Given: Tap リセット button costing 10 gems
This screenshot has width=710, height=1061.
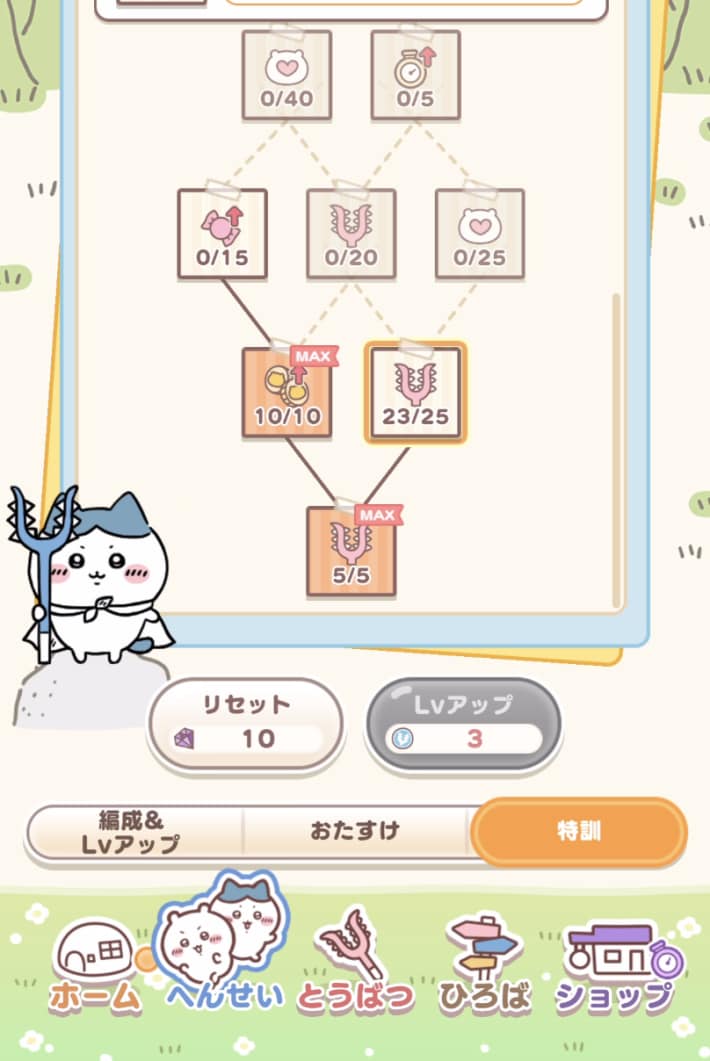Looking at the screenshot, I should pyautogui.click(x=245, y=724).
